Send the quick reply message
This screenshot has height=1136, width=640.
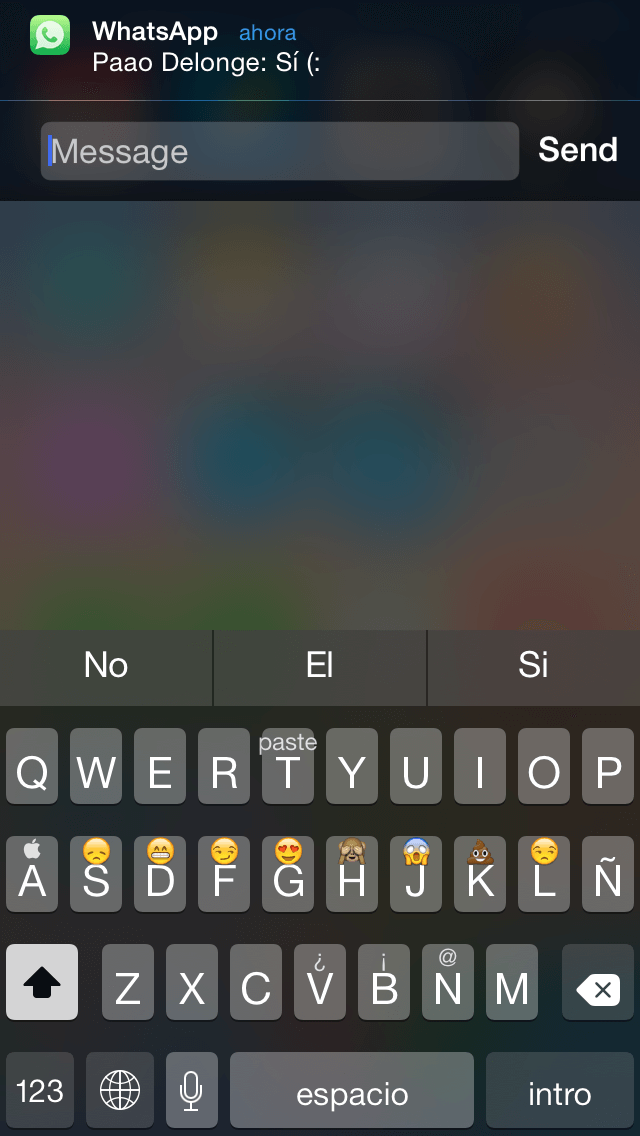(x=577, y=150)
